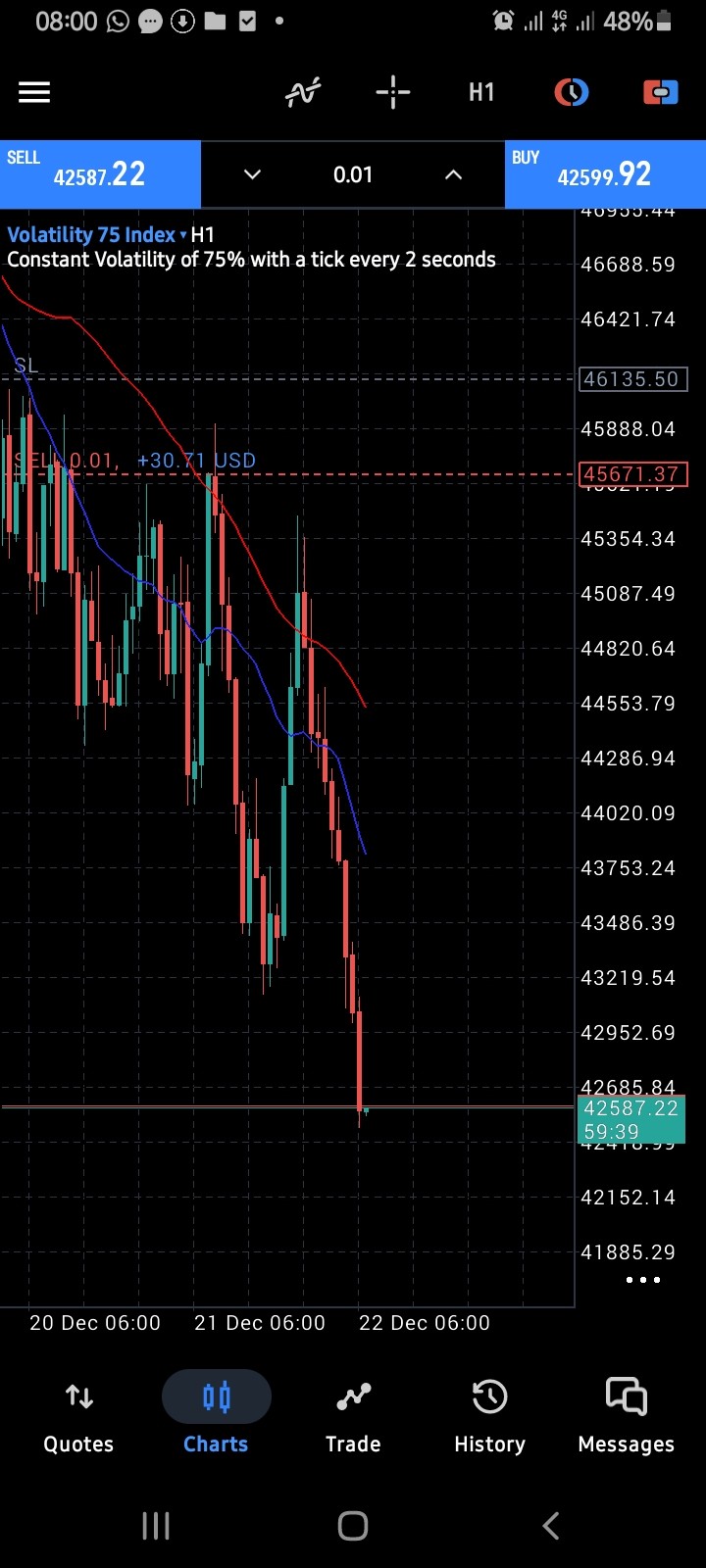This screenshot has height=1568, width=706.
Task: Open the Volatility 75 Index symbol dropdown
Action: point(96,234)
